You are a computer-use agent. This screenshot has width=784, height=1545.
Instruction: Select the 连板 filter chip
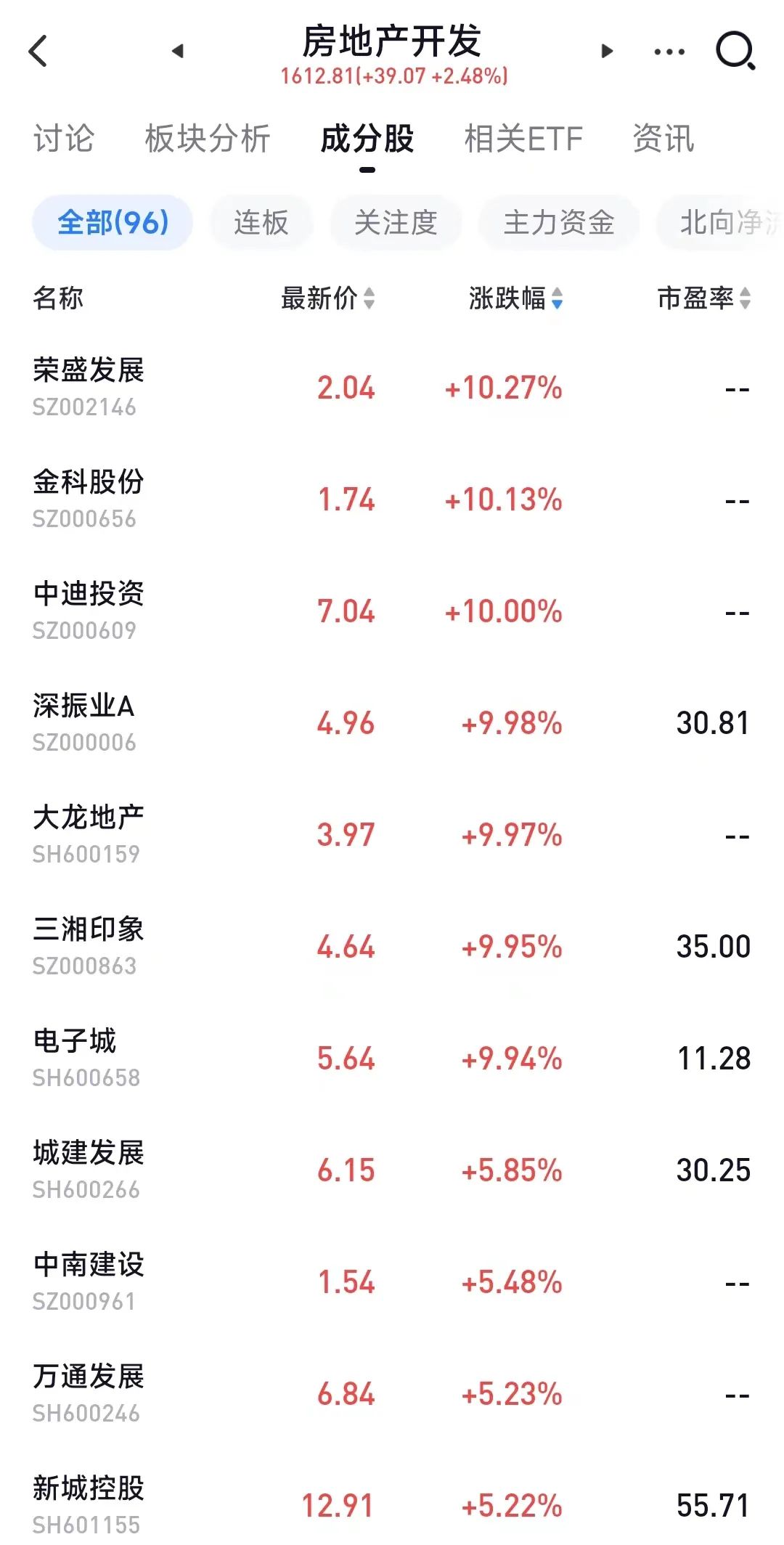[x=261, y=222]
